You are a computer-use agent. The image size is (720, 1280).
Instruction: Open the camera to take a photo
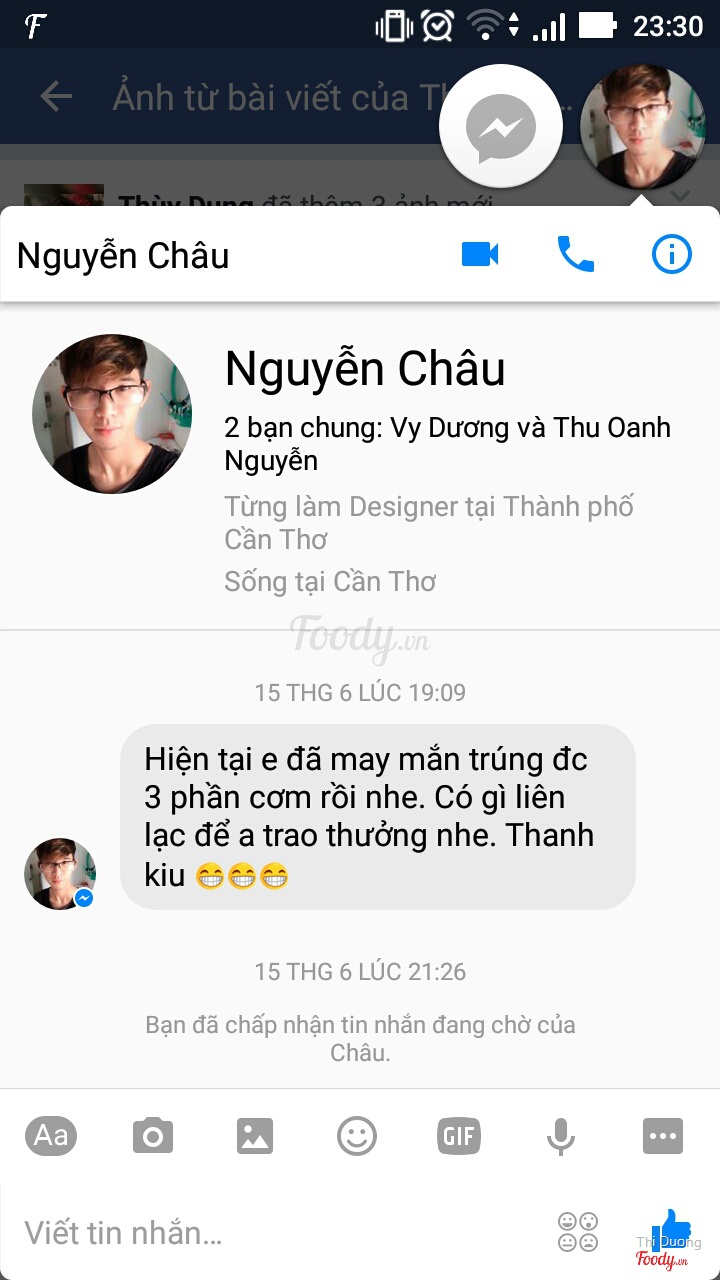point(153,1136)
